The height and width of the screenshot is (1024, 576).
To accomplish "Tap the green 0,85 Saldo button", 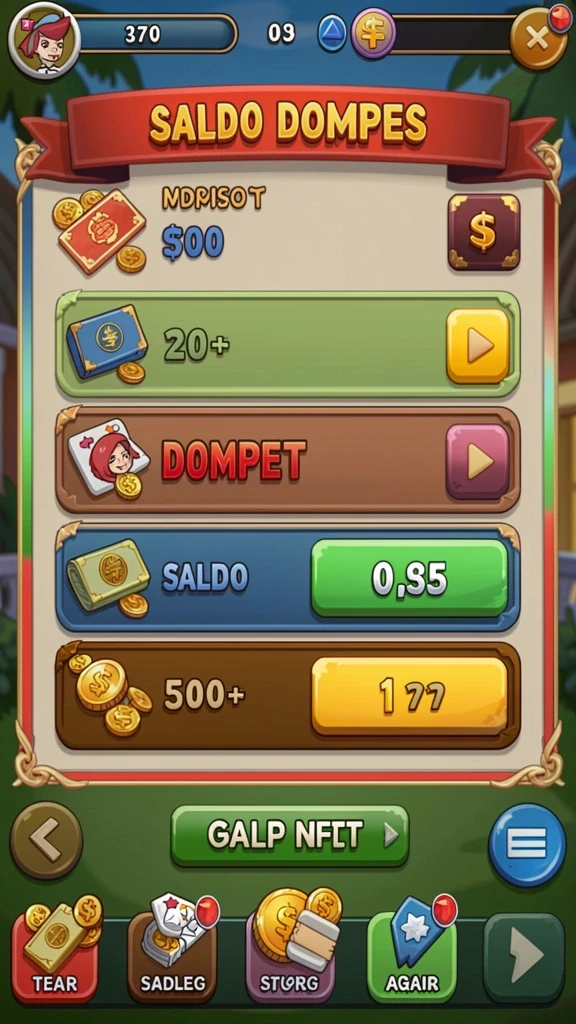I will coord(409,578).
